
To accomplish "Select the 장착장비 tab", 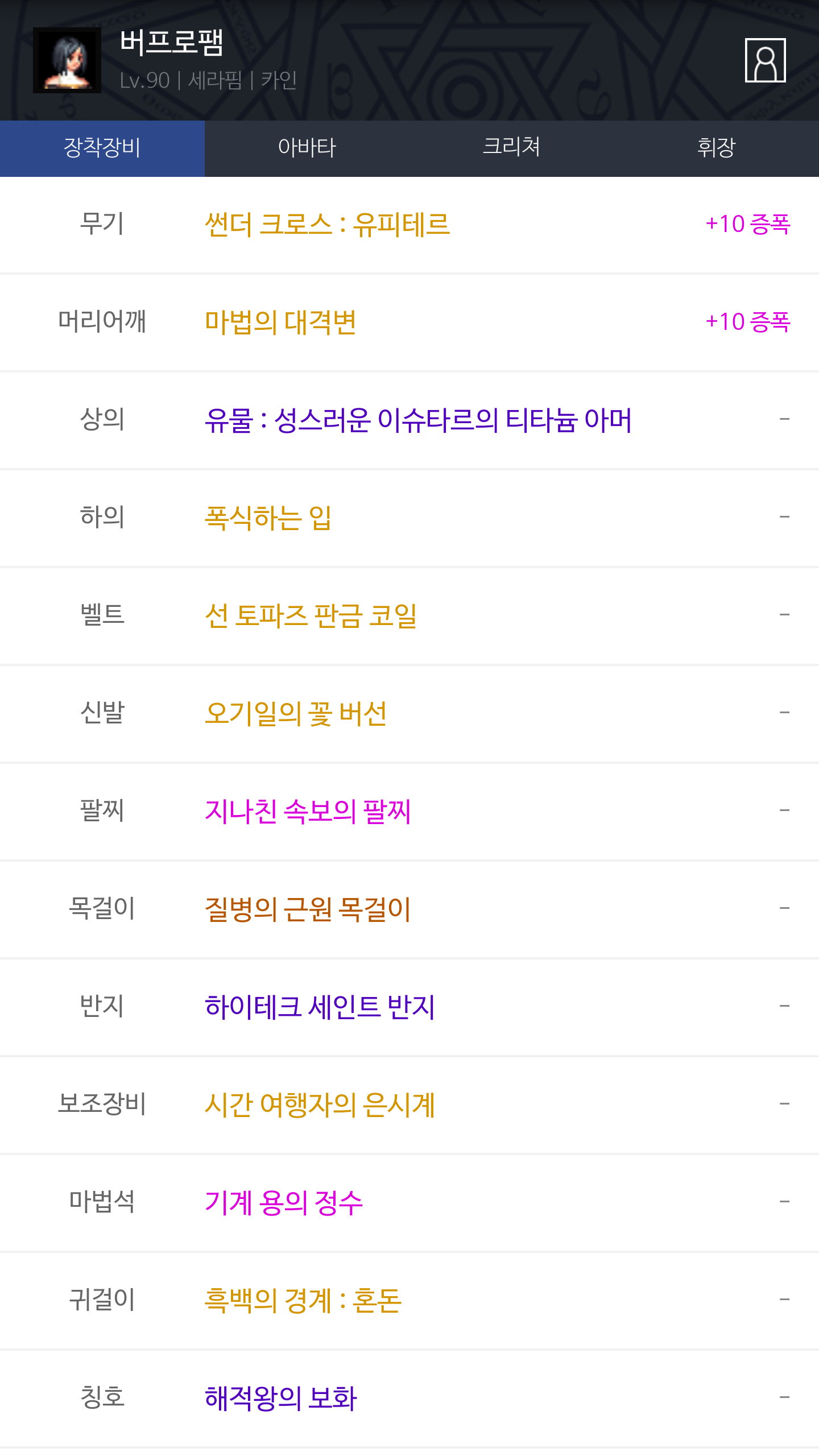I will (x=102, y=148).
